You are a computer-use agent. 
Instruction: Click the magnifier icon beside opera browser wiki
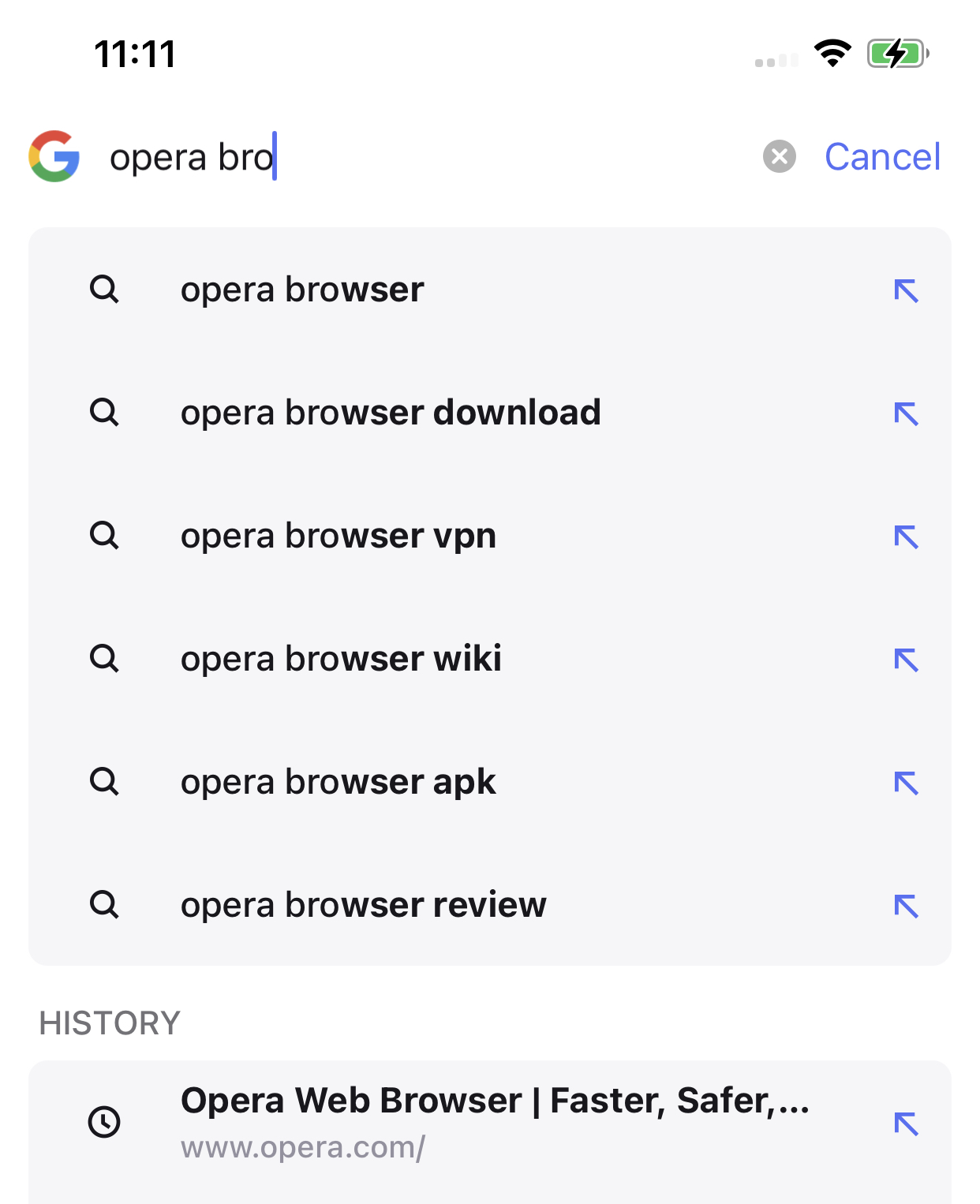pos(105,659)
